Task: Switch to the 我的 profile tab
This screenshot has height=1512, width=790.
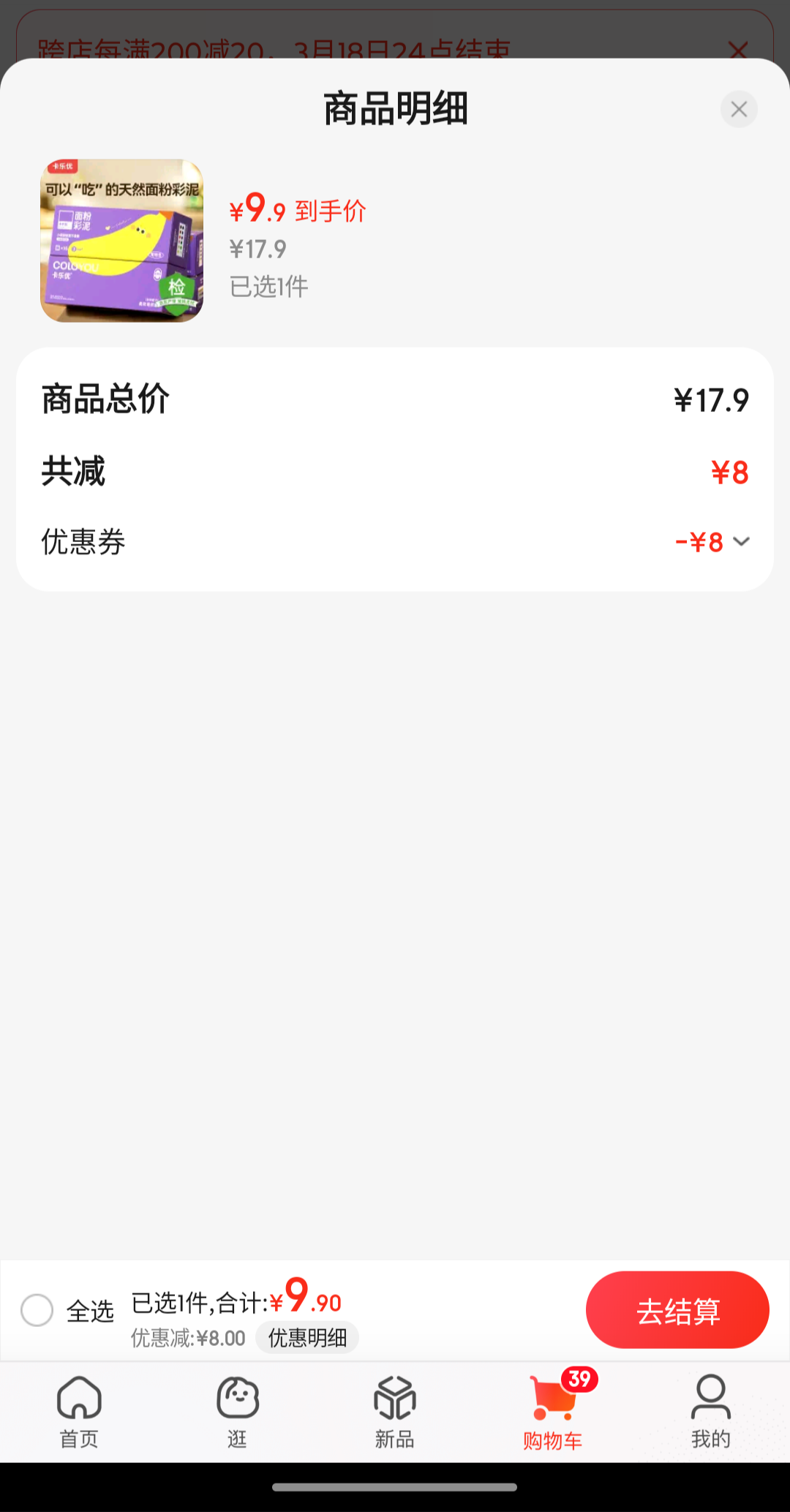Action: tap(710, 1412)
